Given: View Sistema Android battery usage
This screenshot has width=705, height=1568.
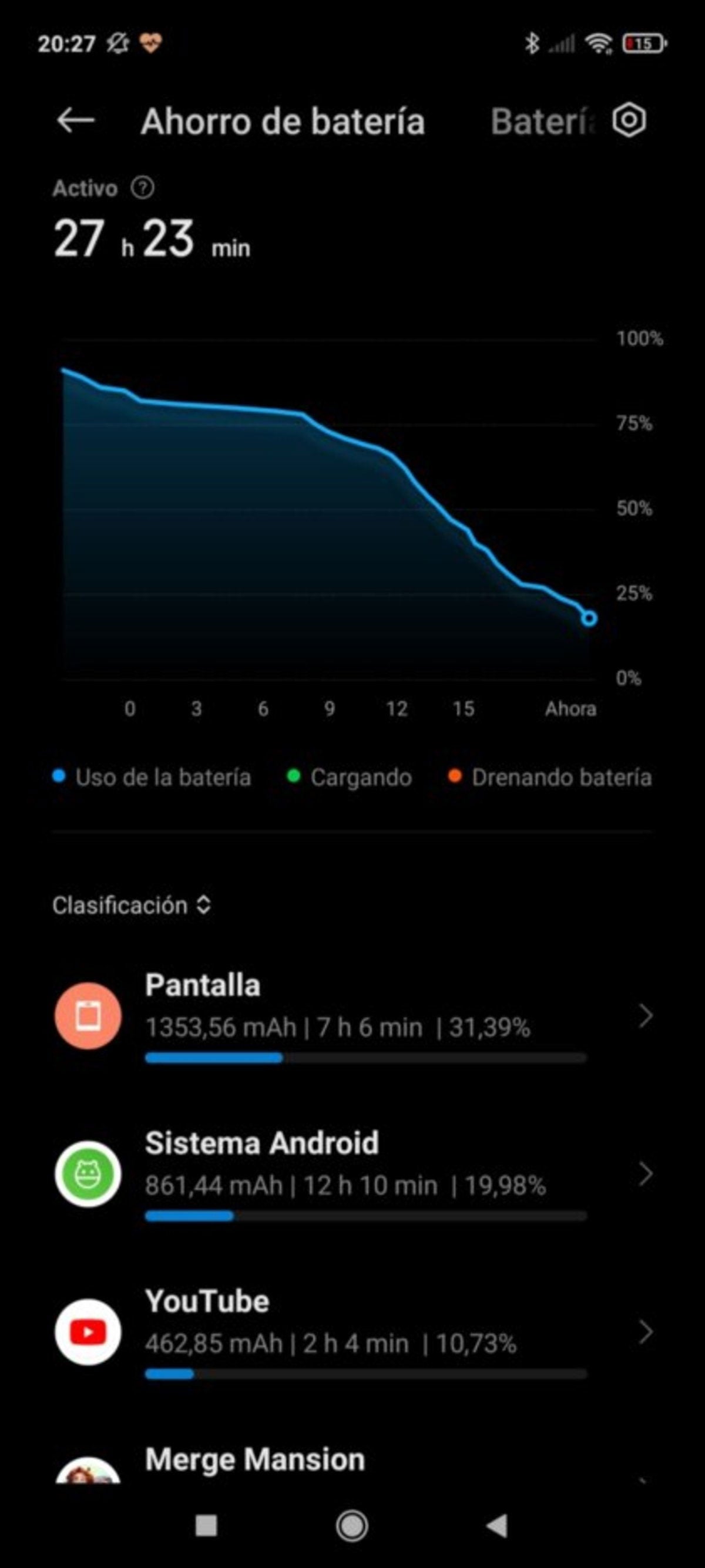Looking at the screenshot, I should (x=353, y=1173).
